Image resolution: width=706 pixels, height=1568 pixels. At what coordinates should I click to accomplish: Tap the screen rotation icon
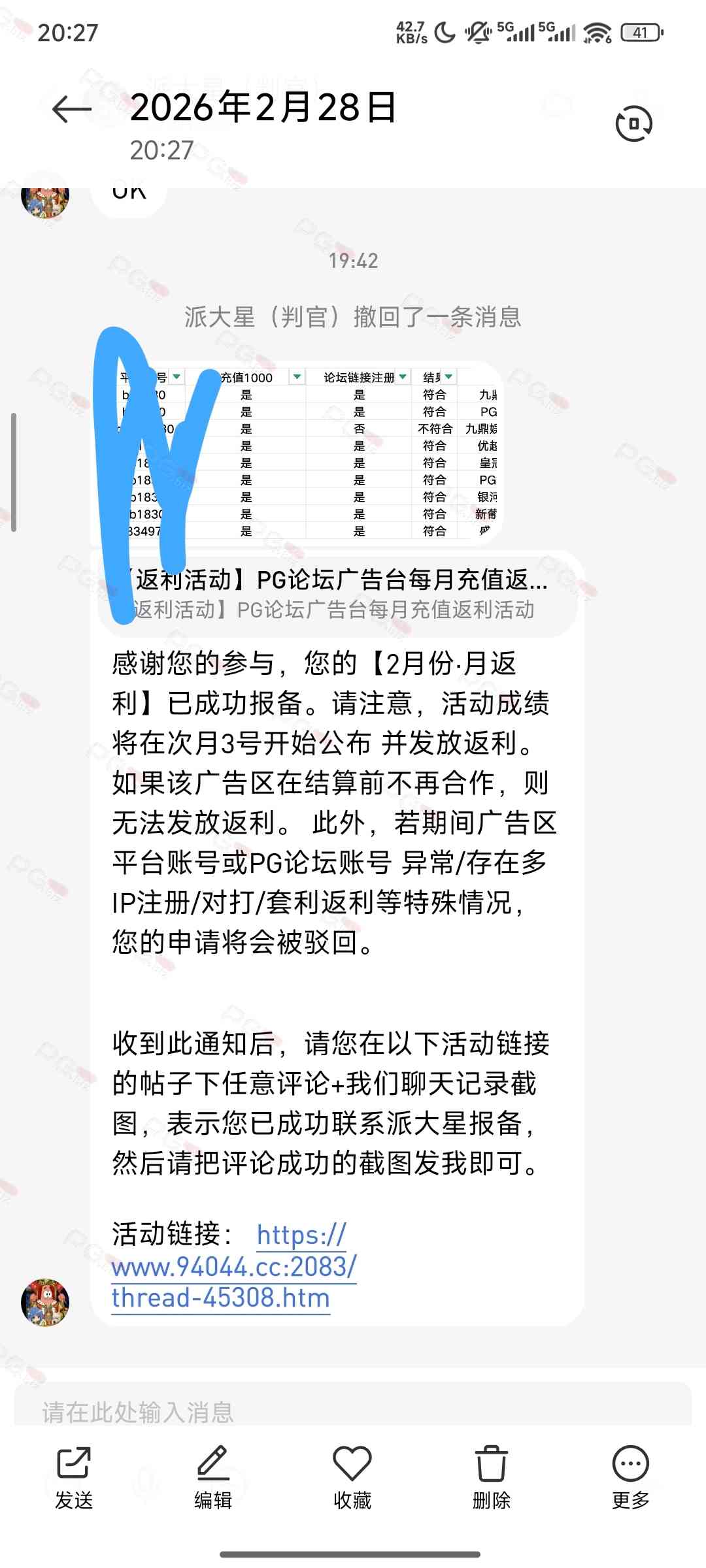click(633, 123)
